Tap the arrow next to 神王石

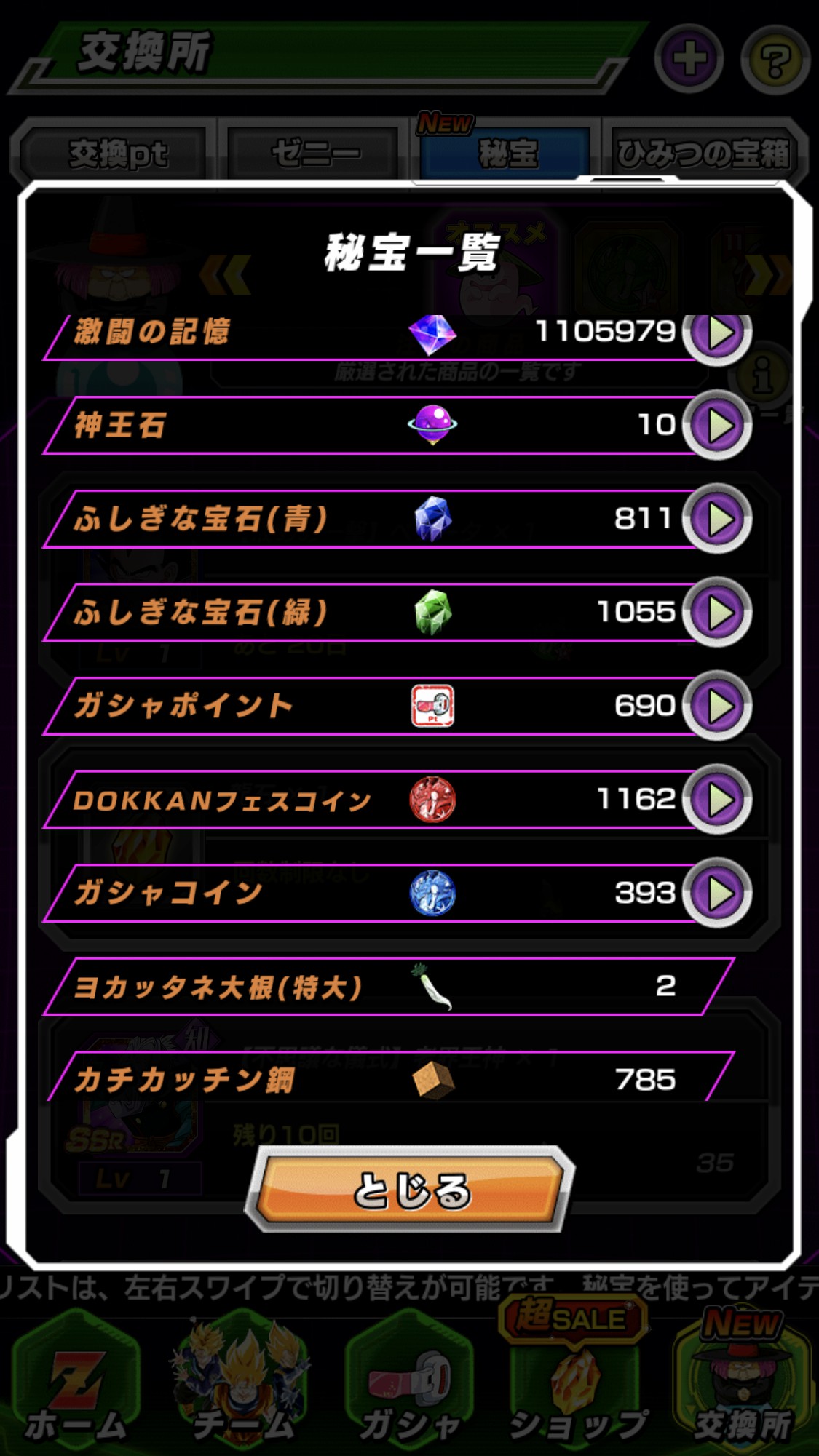coord(718,425)
